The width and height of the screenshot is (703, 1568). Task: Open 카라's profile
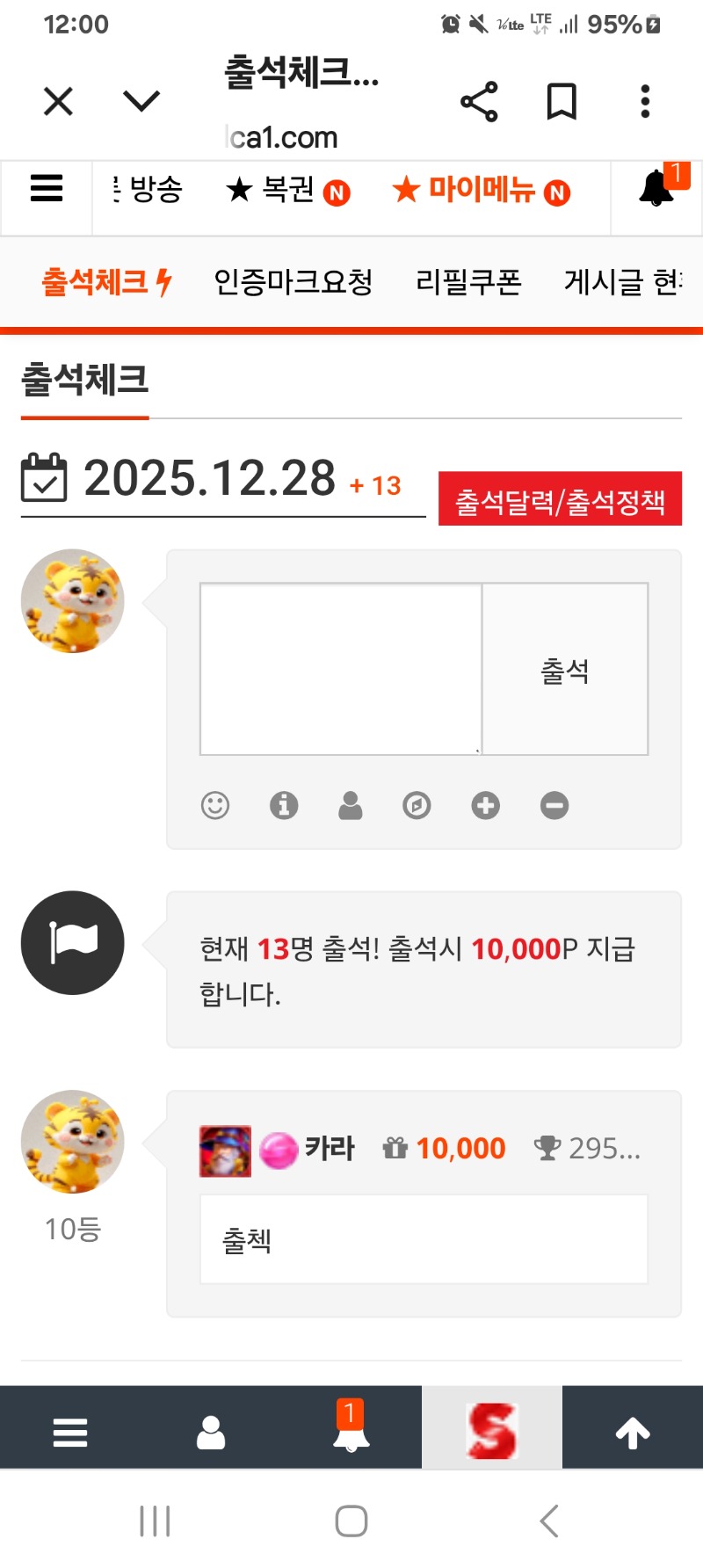[x=329, y=1148]
